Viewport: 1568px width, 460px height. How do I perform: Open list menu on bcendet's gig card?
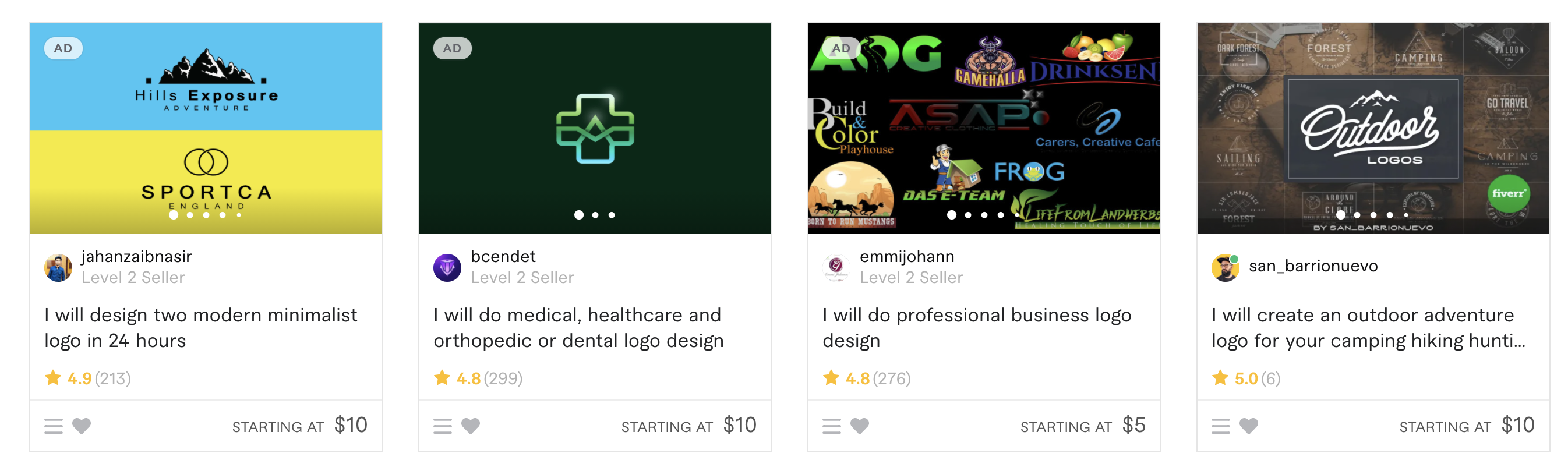pyautogui.click(x=443, y=426)
